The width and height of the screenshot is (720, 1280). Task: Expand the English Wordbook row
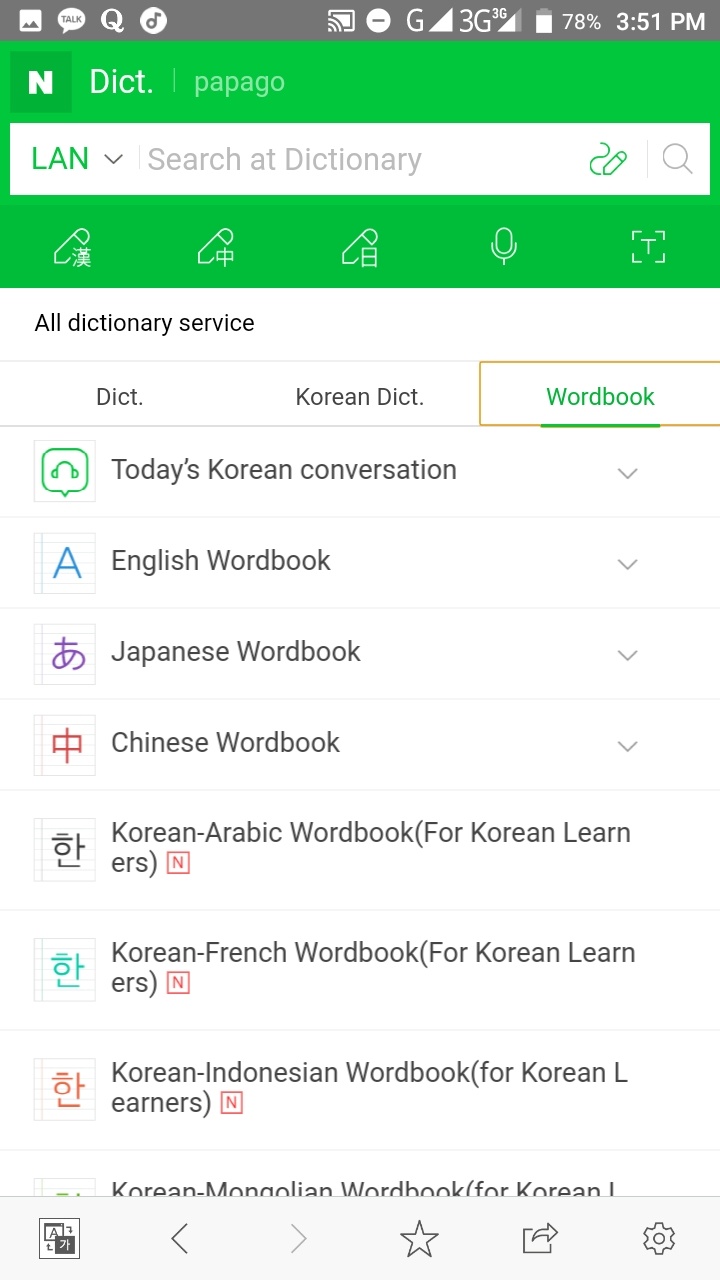click(x=627, y=564)
